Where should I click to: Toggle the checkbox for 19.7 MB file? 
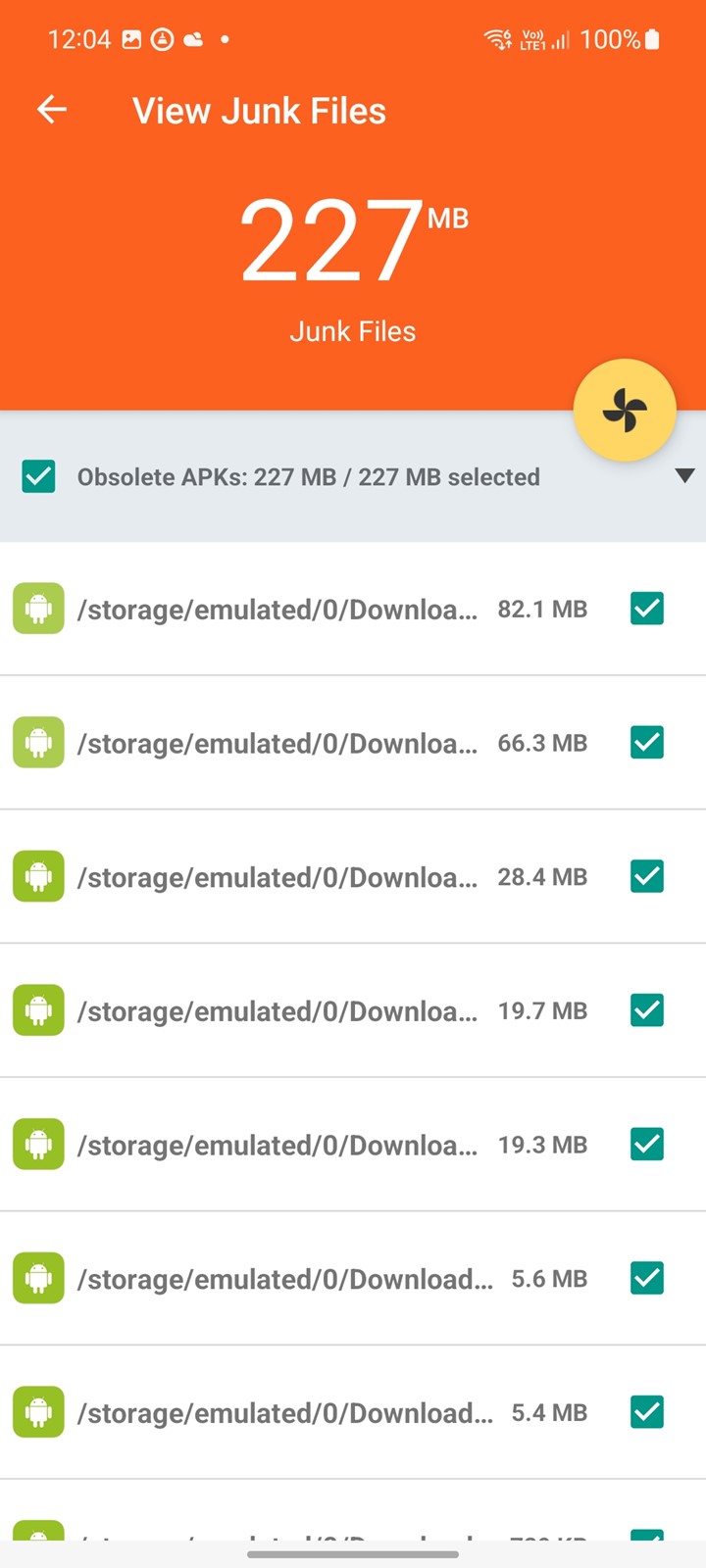click(x=647, y=1010)
